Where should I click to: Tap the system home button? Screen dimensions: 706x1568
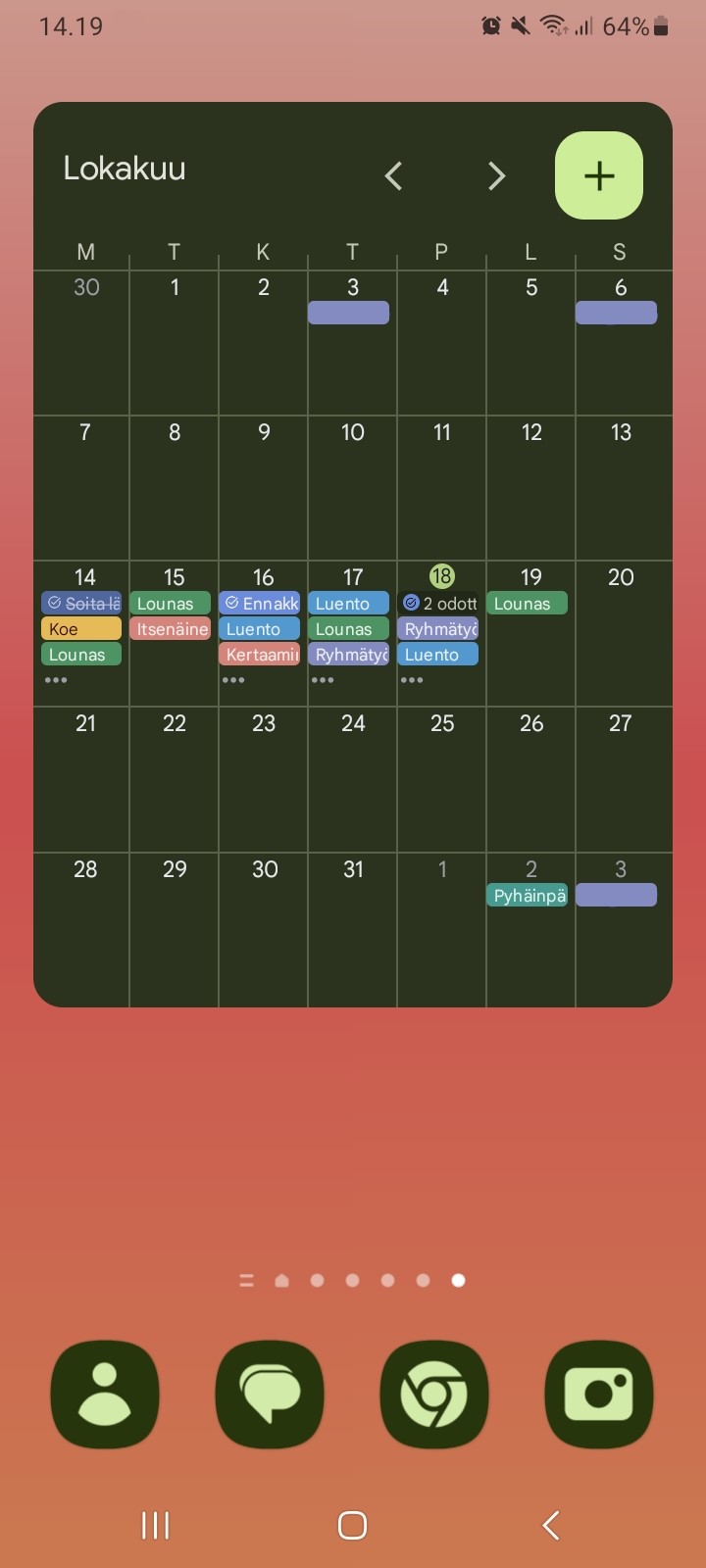pos(352,1525)
